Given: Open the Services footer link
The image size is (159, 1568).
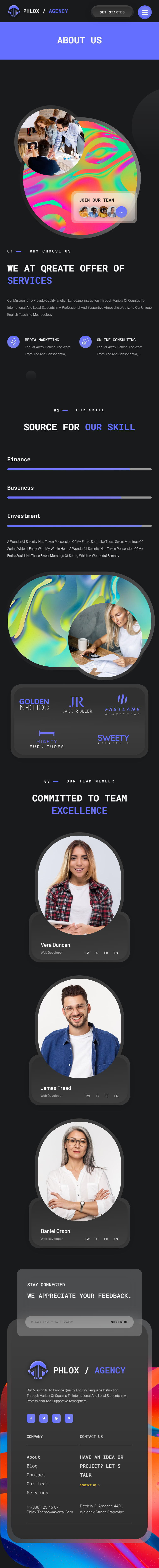Looking at the screenshot, I should coord(37,1493).
